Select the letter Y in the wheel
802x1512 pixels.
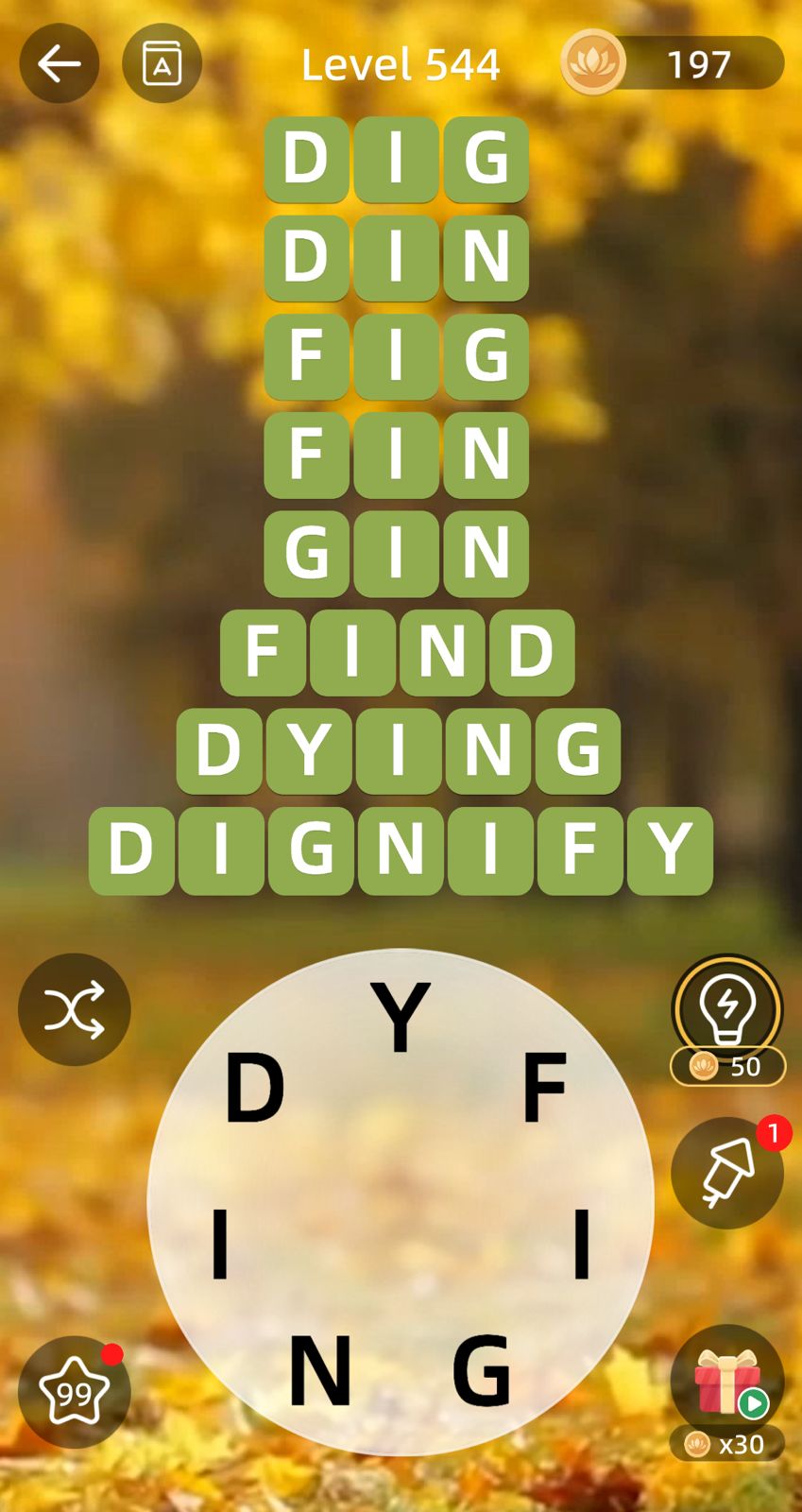point(401,1016)
